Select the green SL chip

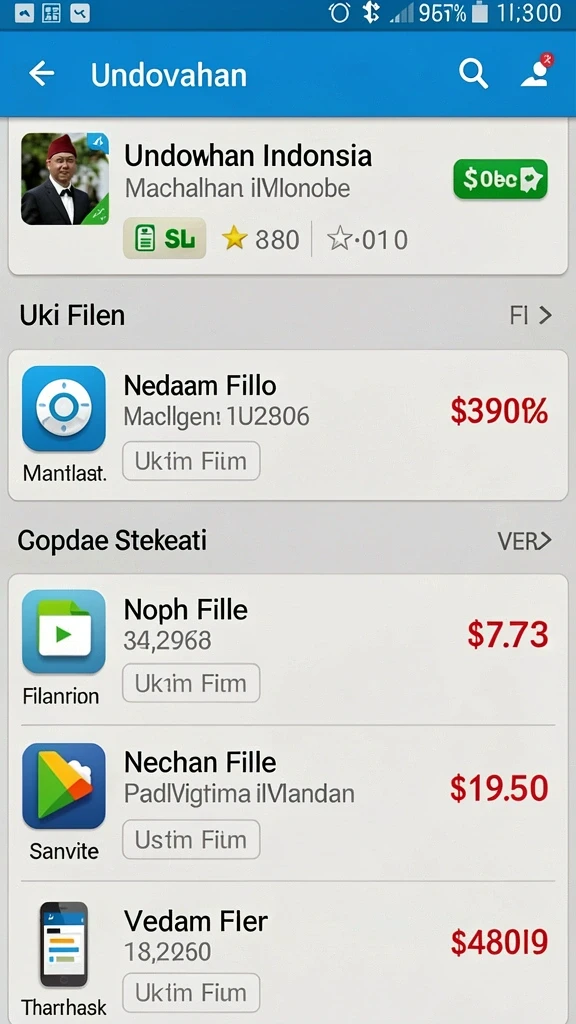pyautogui.click(x=165, y=238)
